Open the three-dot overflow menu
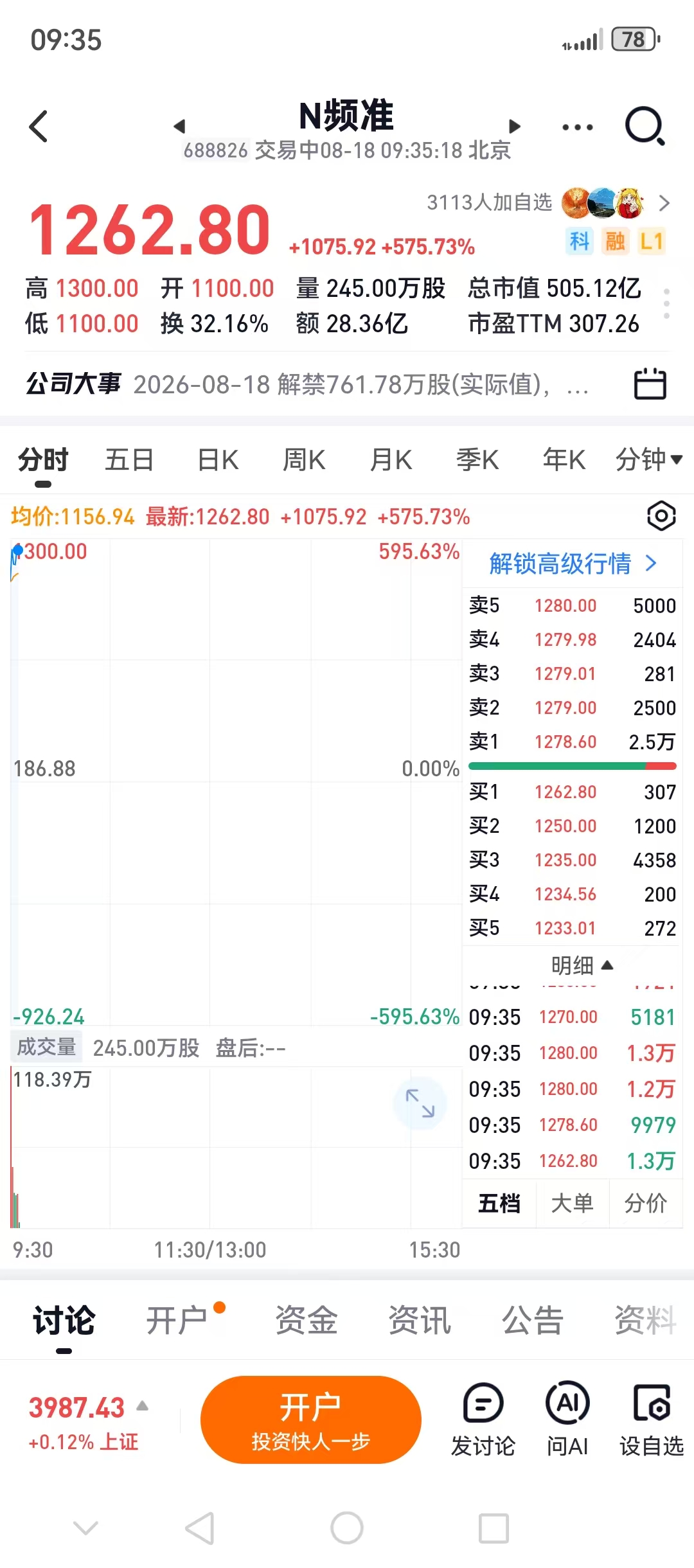Screen dimensions: 694x1568 pos(577,127)
